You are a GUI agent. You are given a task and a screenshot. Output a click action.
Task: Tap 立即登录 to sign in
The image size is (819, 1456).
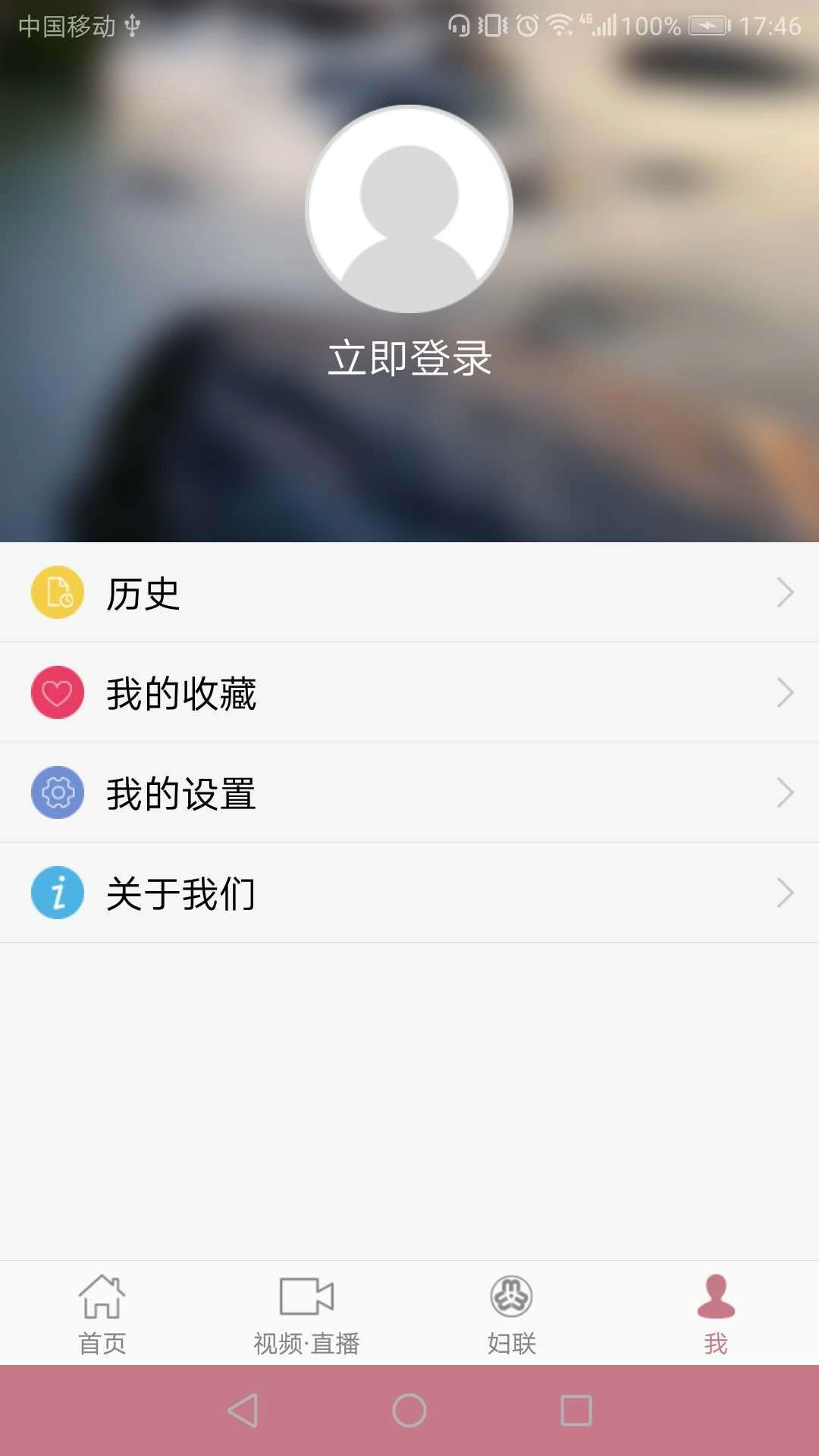(x=409, y=356)
